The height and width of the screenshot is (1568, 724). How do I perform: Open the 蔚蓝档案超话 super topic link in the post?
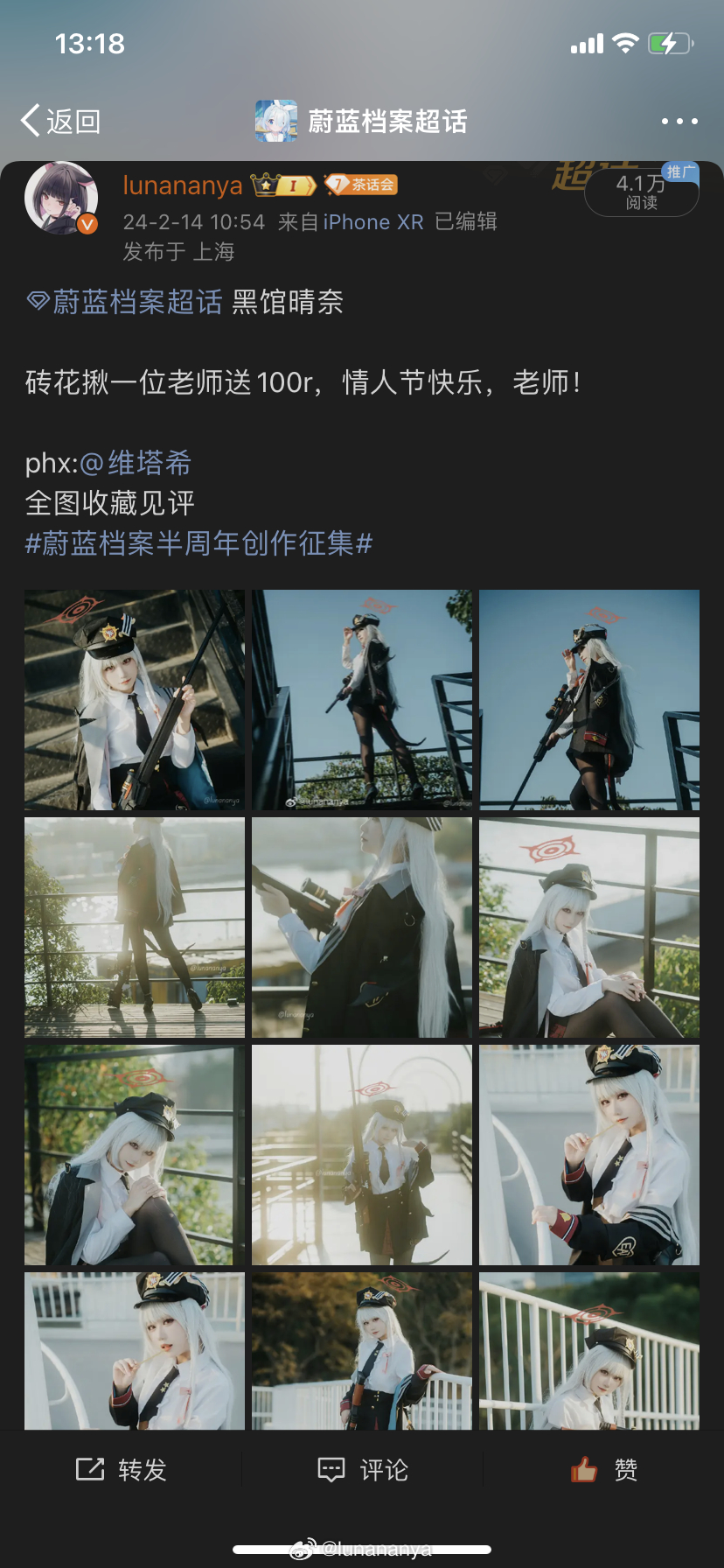125,303
